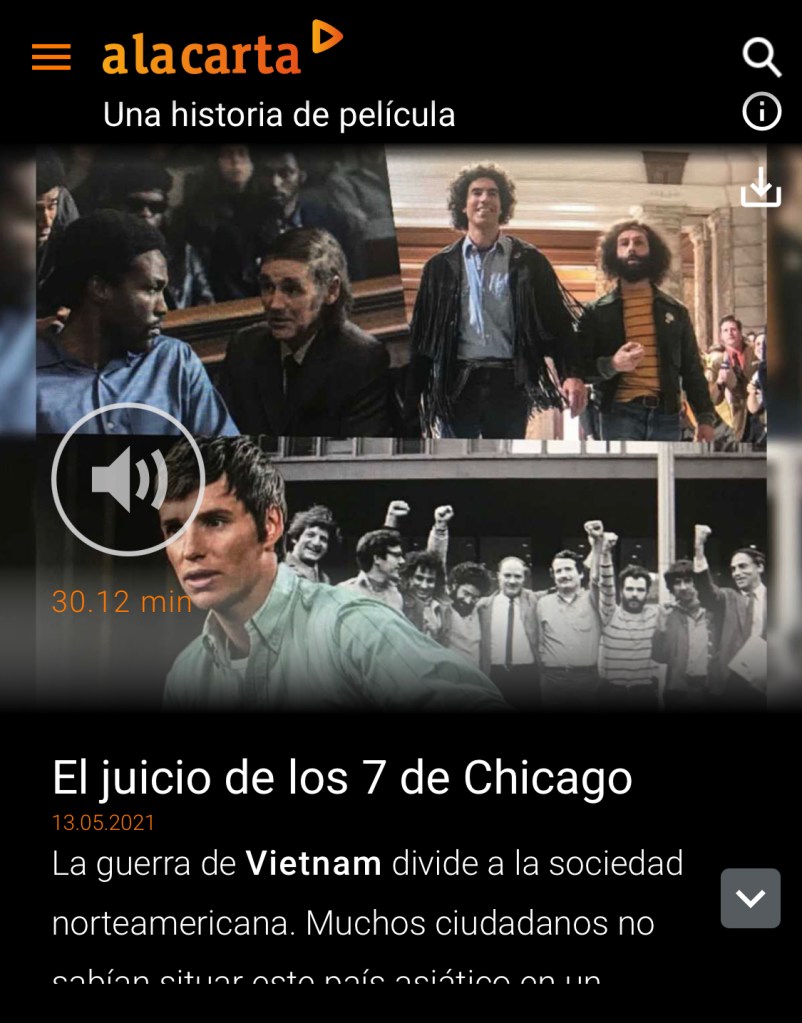Play the audio of this episode
The image size is (802, 1023).
point(128,481)
